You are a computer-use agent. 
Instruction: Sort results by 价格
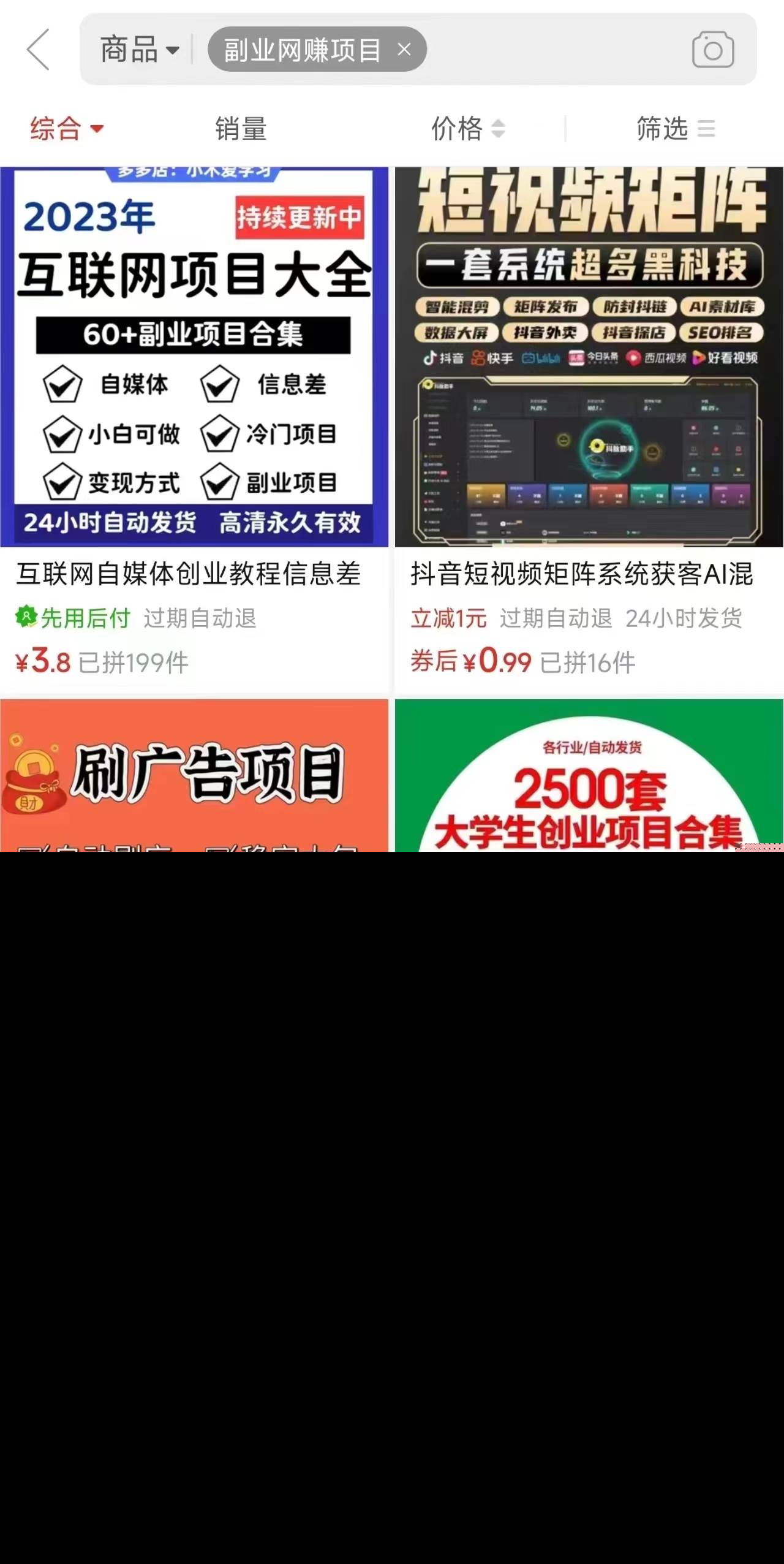point(468,129)
